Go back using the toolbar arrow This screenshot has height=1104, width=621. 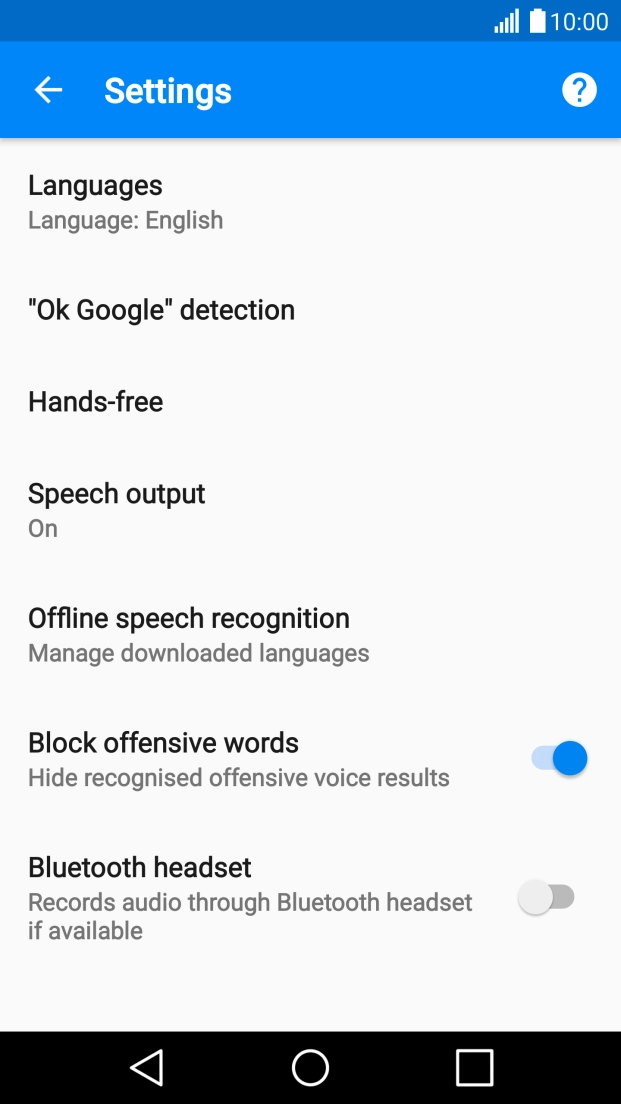click(x=48, y=91)
